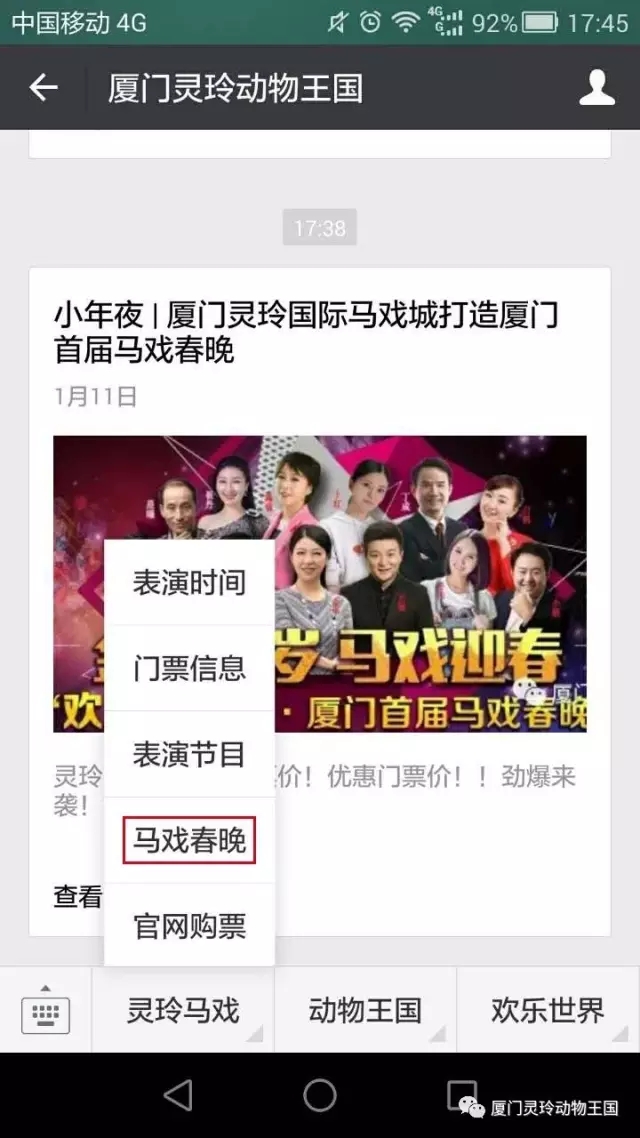
Task: Tap the 灵玲马戏 bottom menu
Action: (x=183, y=1010)
